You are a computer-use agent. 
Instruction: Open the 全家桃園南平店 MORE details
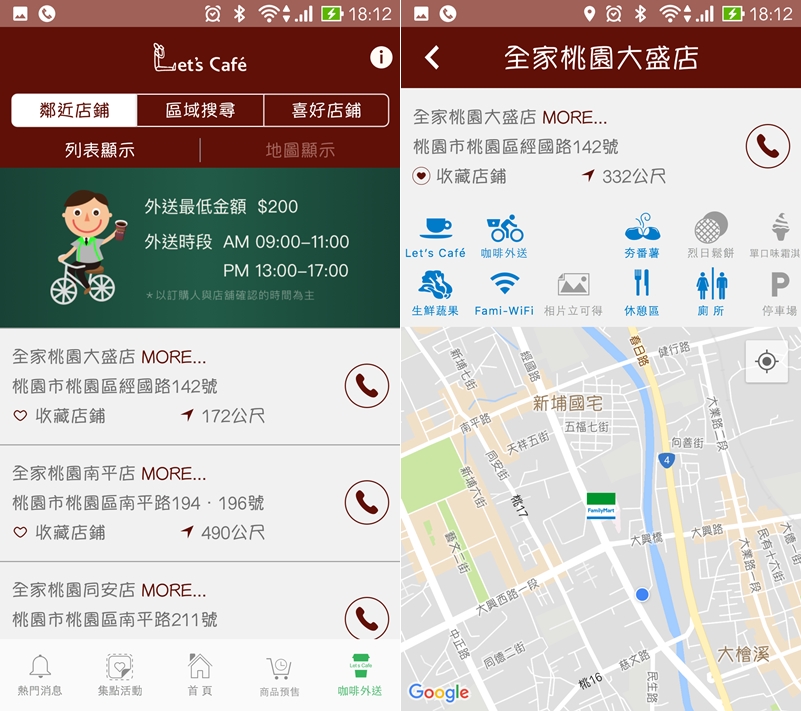(x=173, y=473)
